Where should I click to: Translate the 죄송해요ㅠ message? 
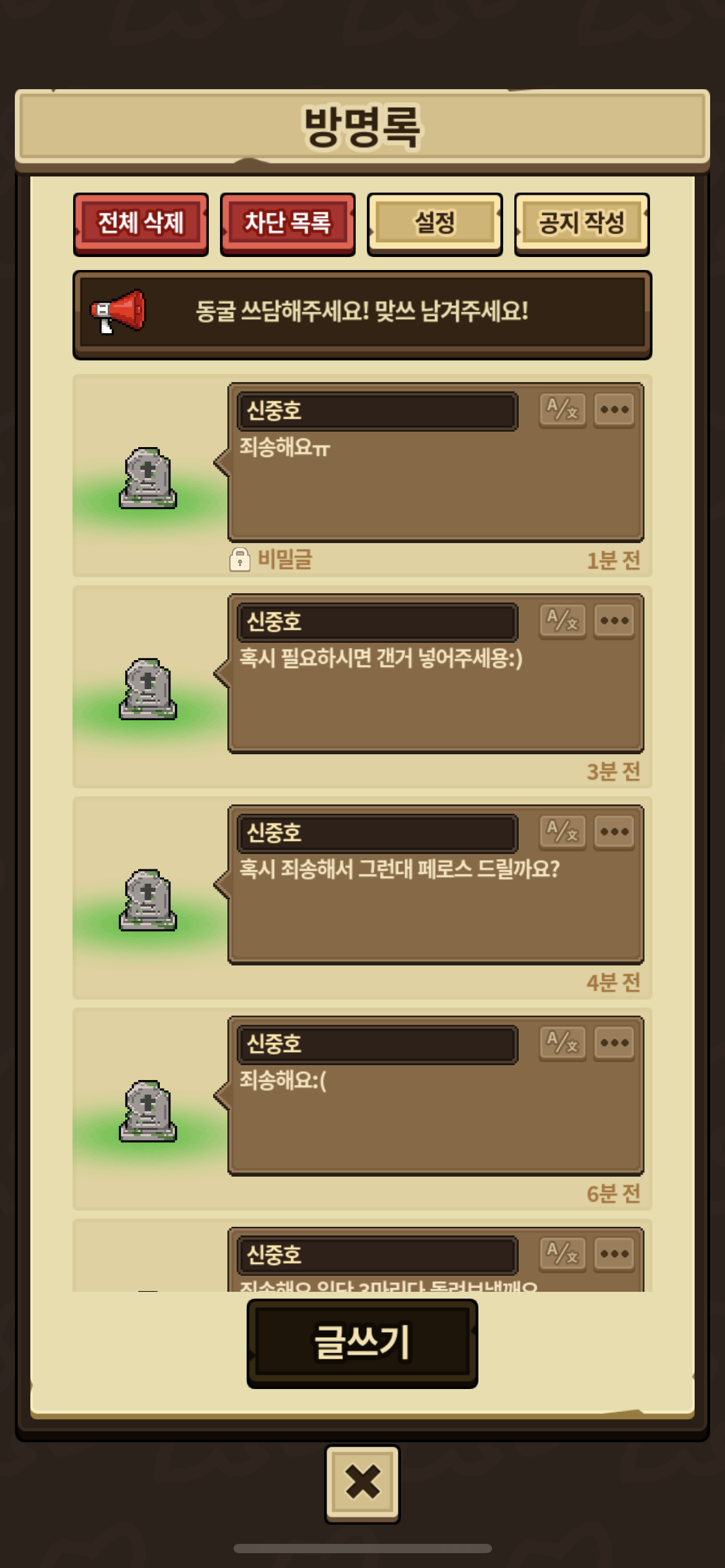(562, 409)
